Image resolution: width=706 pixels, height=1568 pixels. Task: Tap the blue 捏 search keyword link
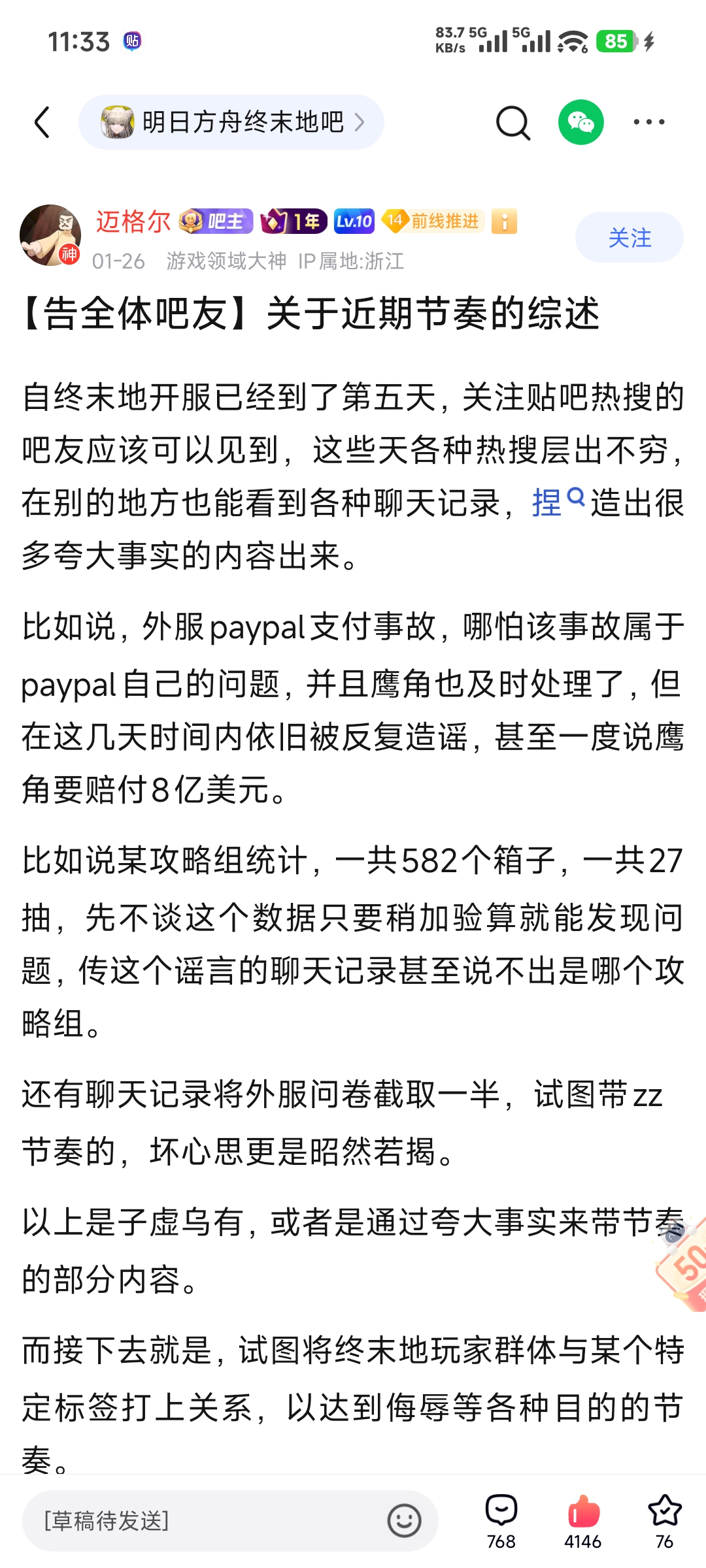[x=558, y=503]
